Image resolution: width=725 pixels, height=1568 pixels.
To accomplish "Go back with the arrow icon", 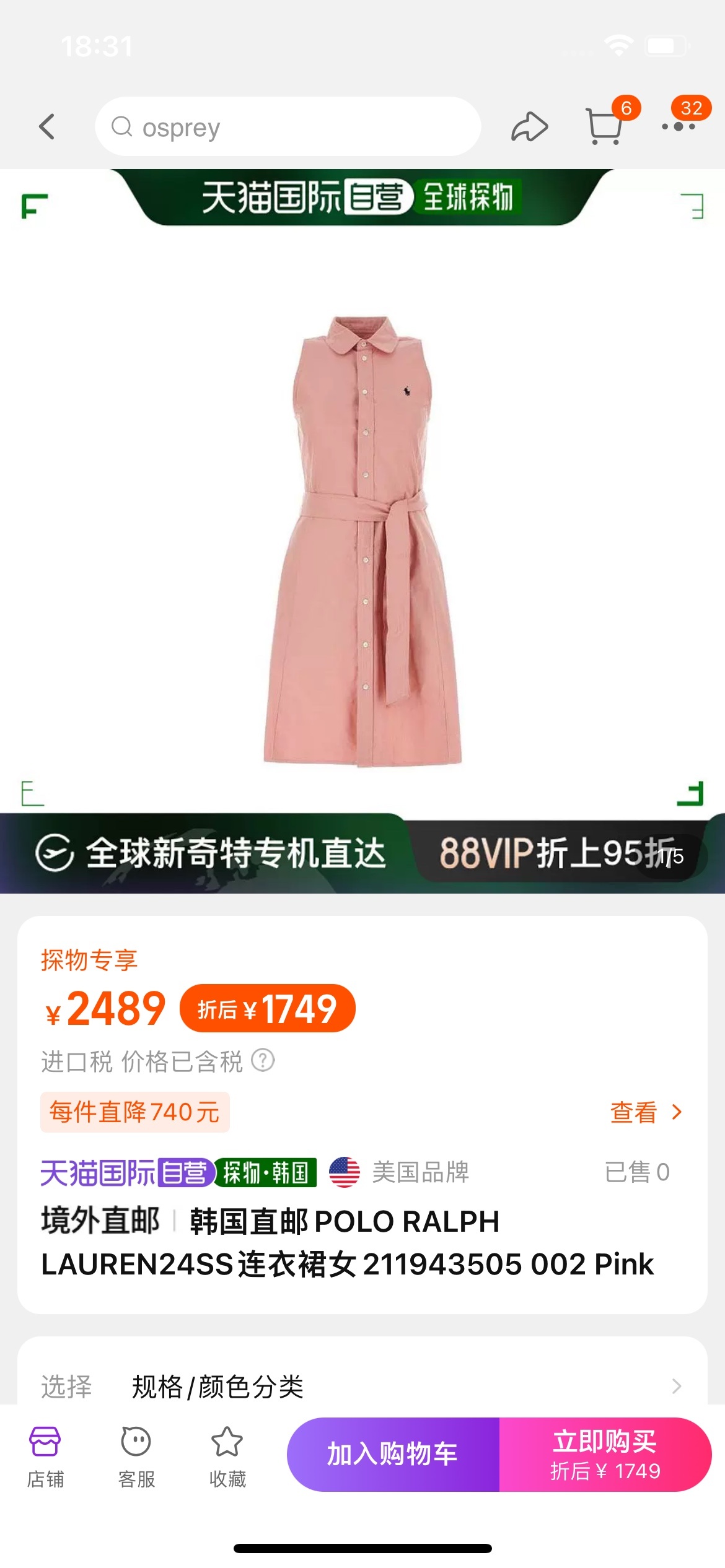I will (47, 126).
